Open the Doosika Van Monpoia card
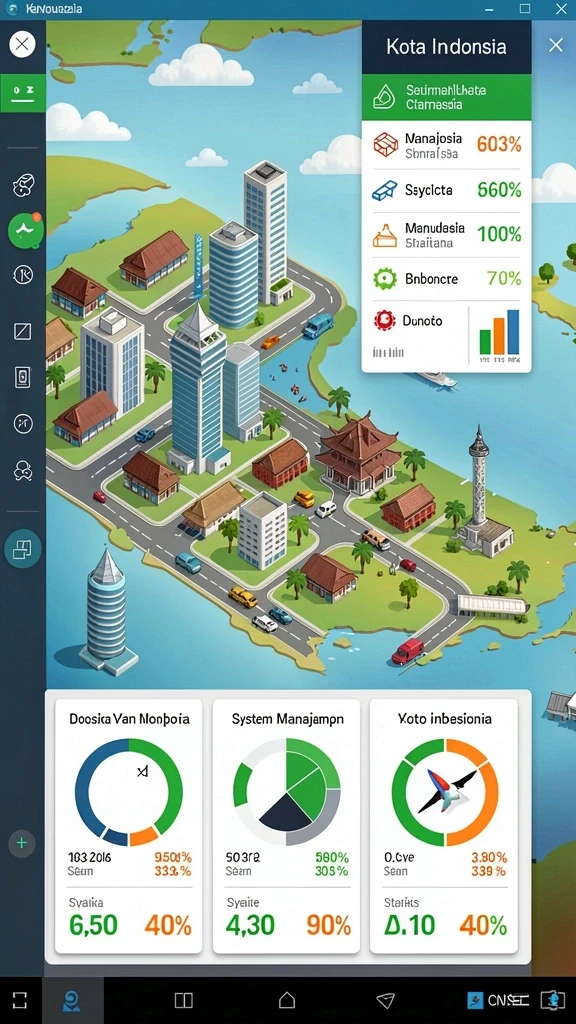576x1024 pixels. coord(129,826)
